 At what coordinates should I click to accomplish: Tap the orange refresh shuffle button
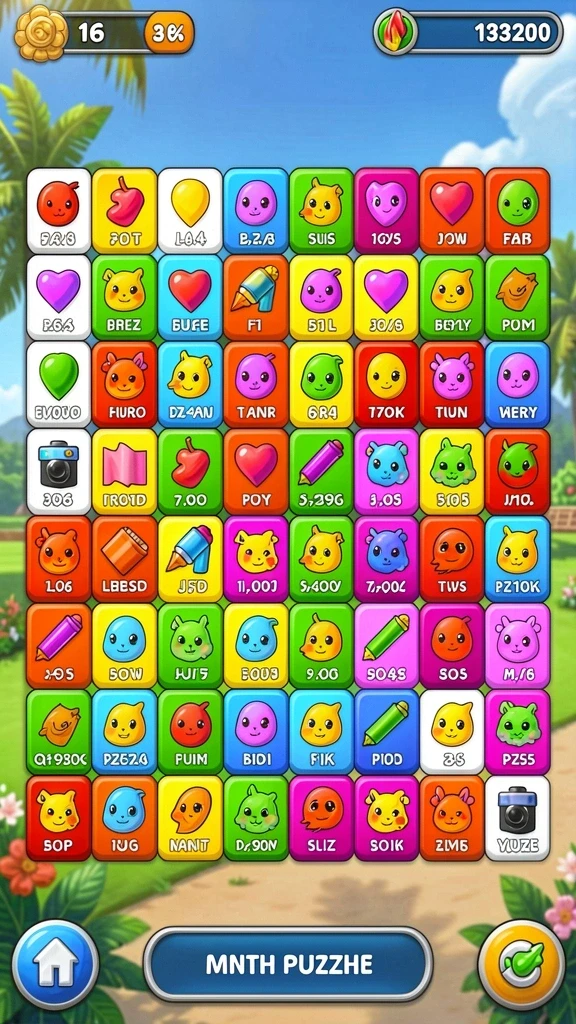(520, 964)
